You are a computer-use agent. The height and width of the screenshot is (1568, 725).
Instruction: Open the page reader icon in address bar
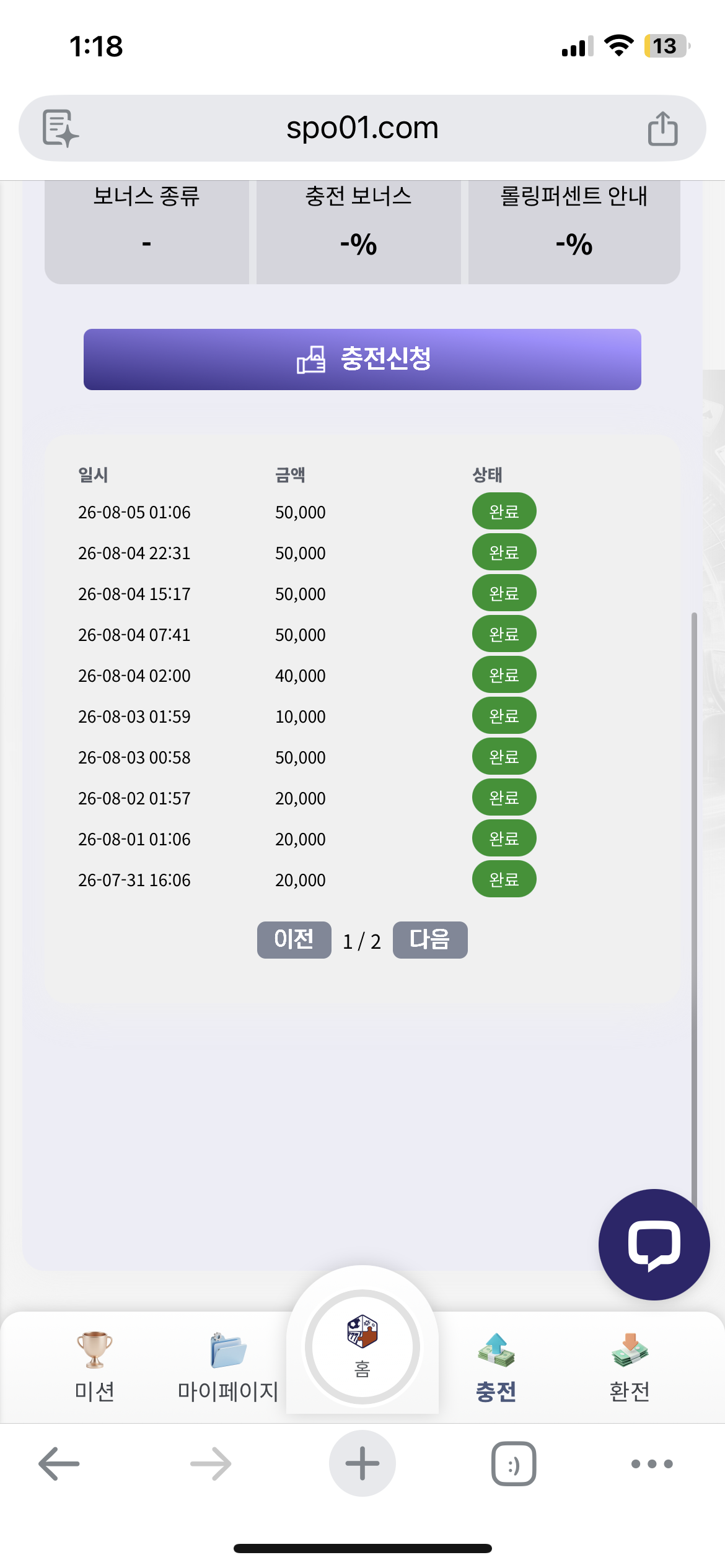(x=60, y=128)
